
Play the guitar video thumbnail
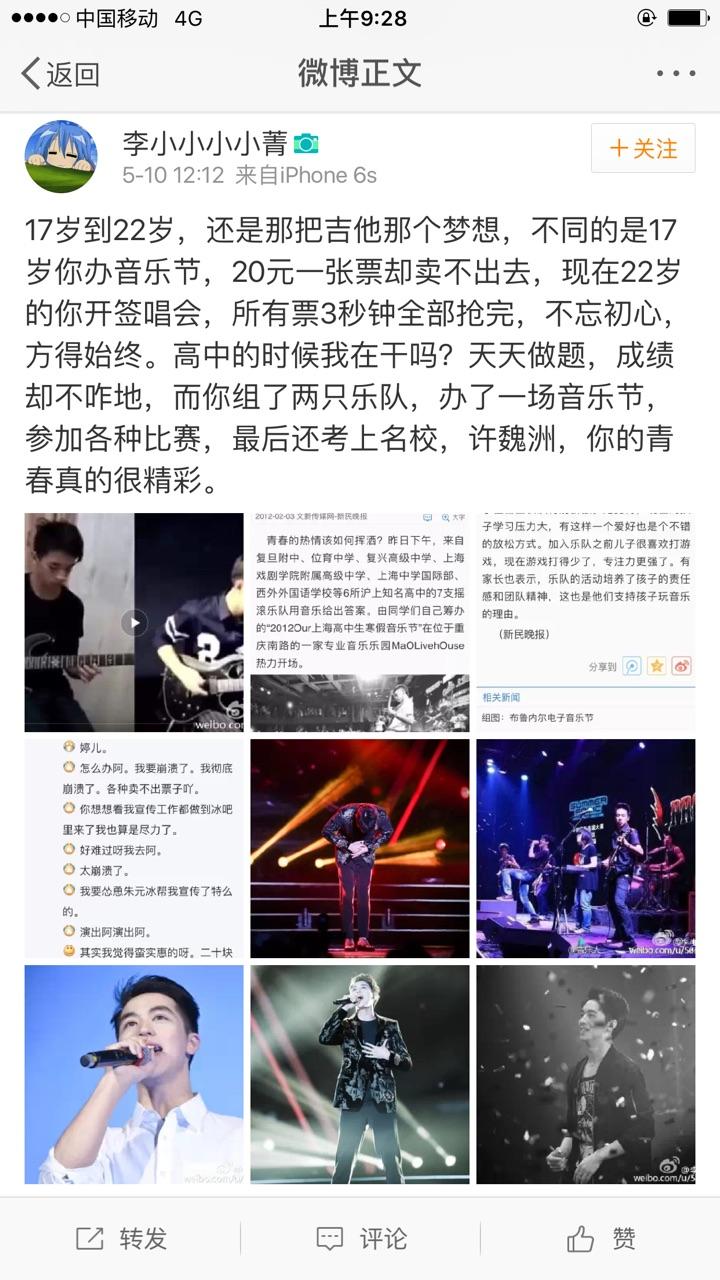click(134, 622)
